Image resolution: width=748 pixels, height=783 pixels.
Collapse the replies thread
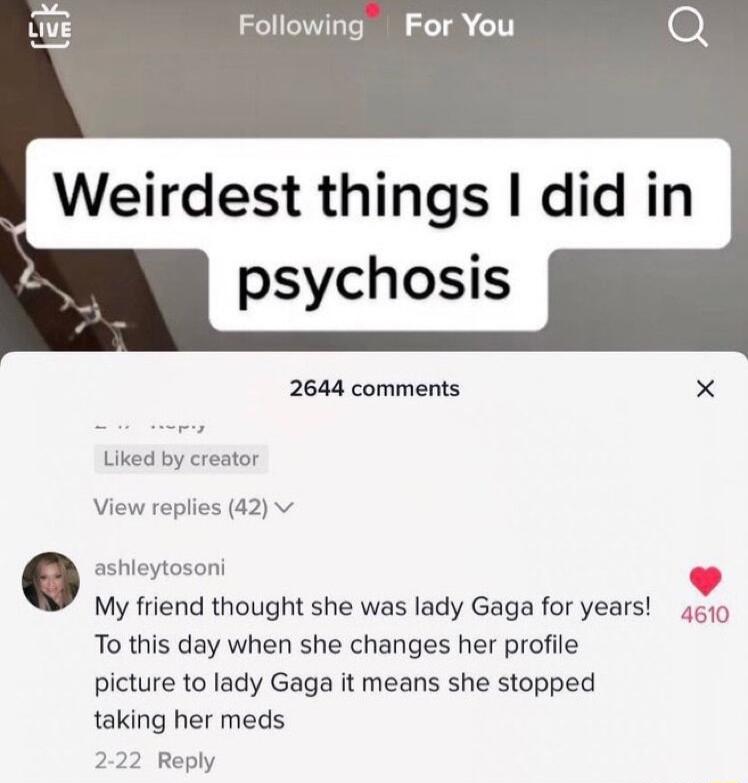[180, 507]
